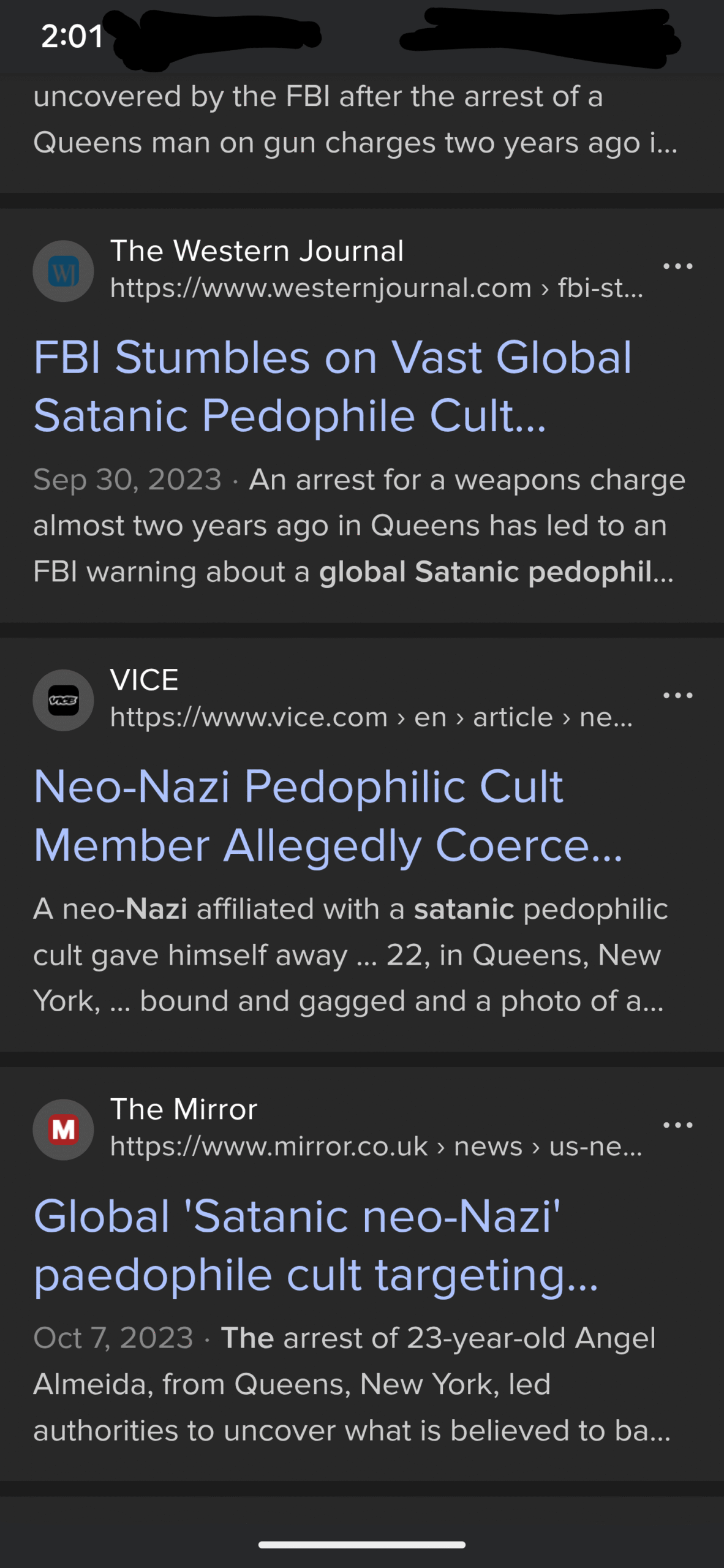
Task: Visit the mirror.co.uk source link
Action: point(376,1146)
